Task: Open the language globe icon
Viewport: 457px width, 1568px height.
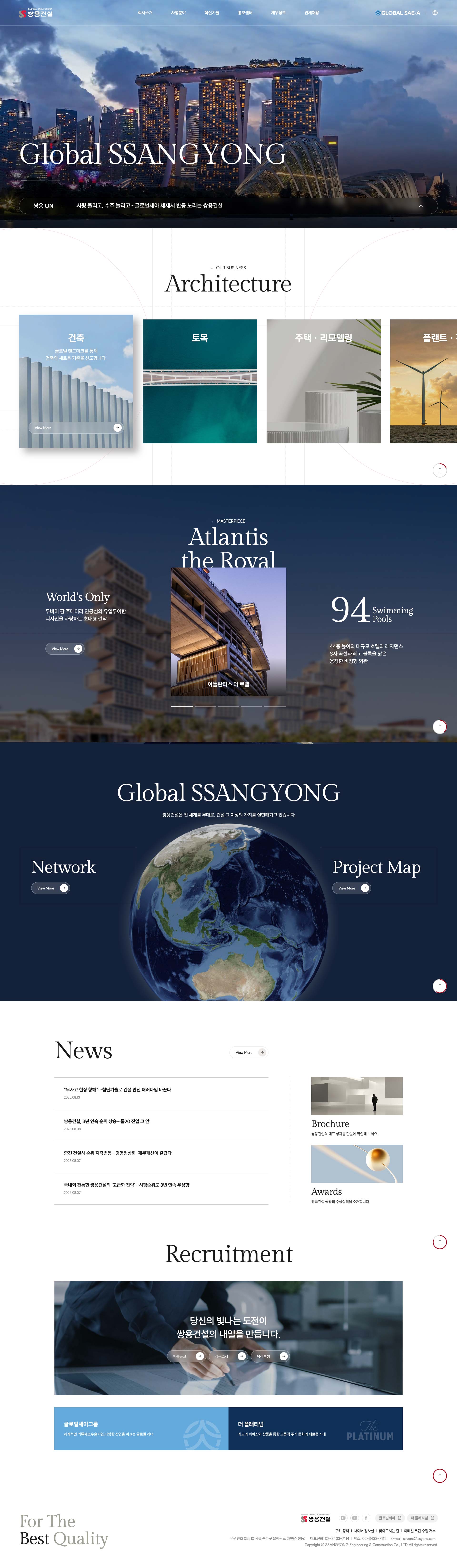Action: click(x=435, y=13)
